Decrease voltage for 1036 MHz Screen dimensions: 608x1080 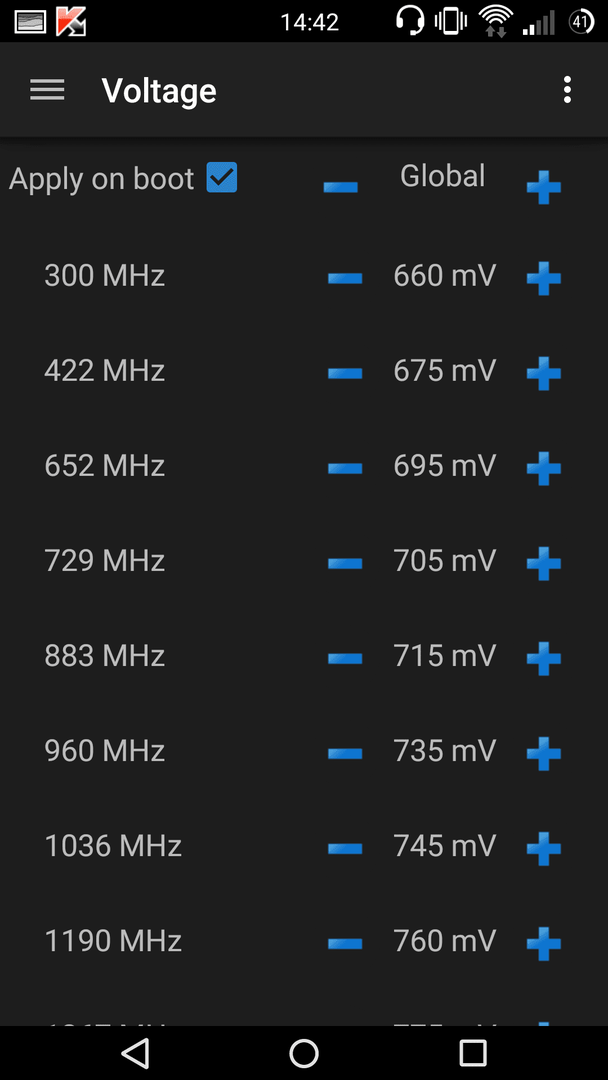(345, 849)
